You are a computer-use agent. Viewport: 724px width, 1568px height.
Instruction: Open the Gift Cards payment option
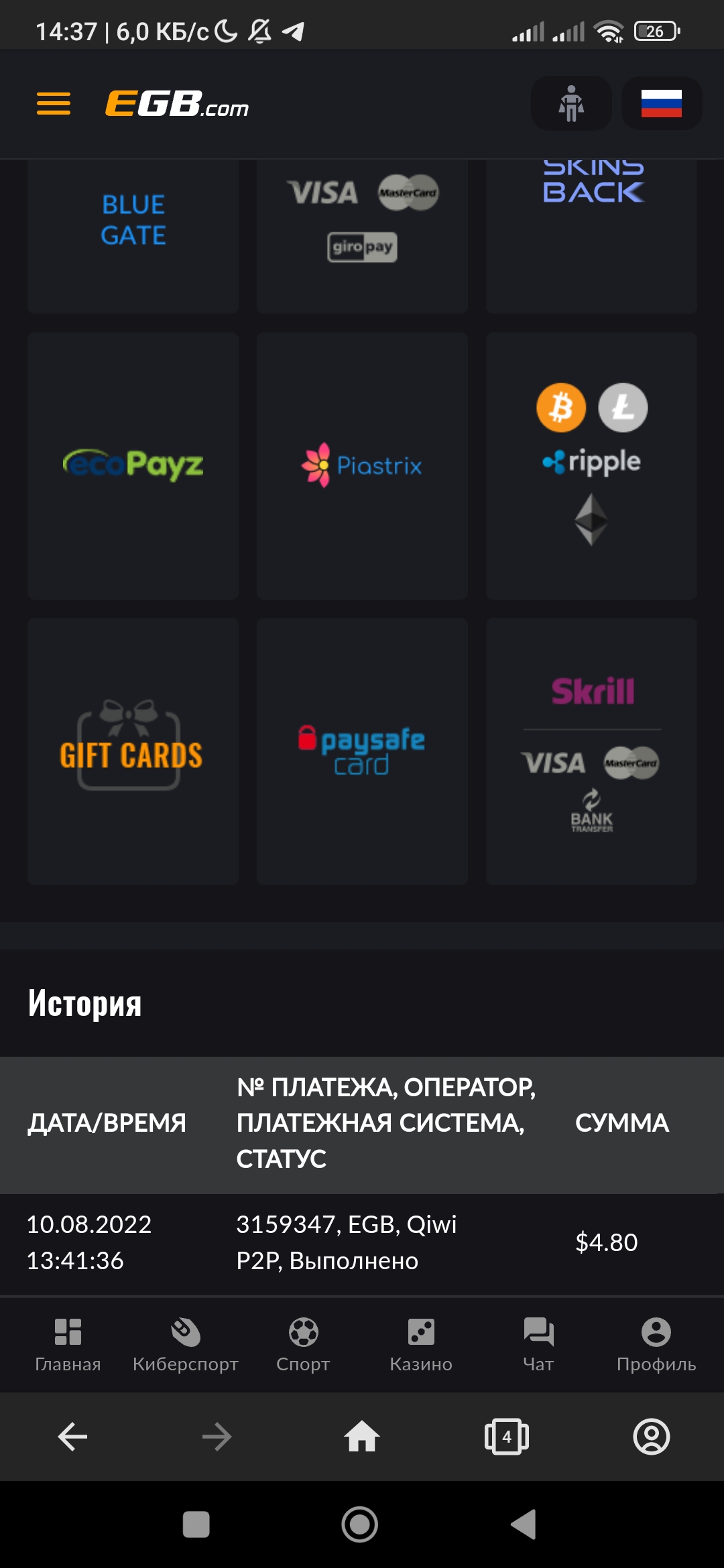(x=133, y=751)
